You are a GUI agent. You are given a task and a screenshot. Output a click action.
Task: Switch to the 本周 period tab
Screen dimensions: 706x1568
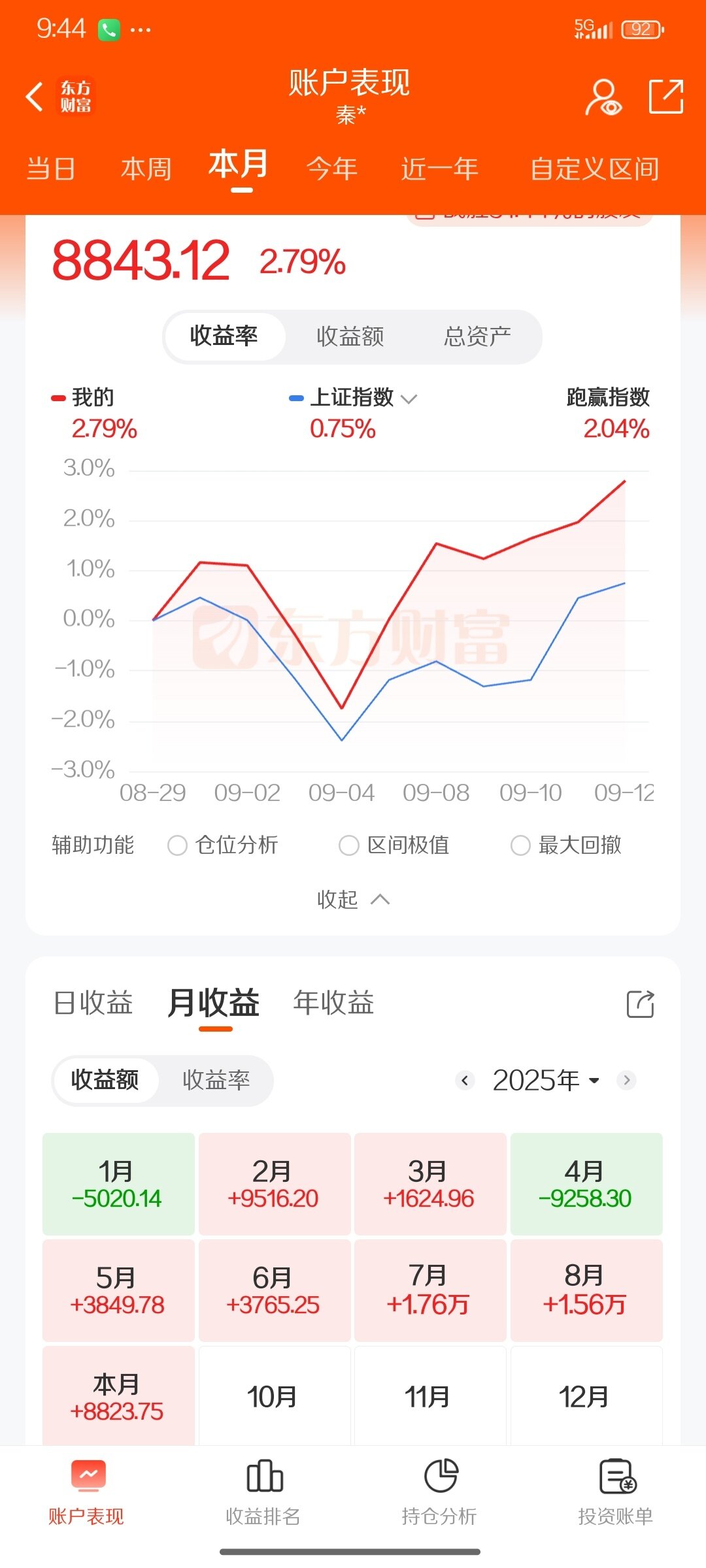tap(146, 169)
